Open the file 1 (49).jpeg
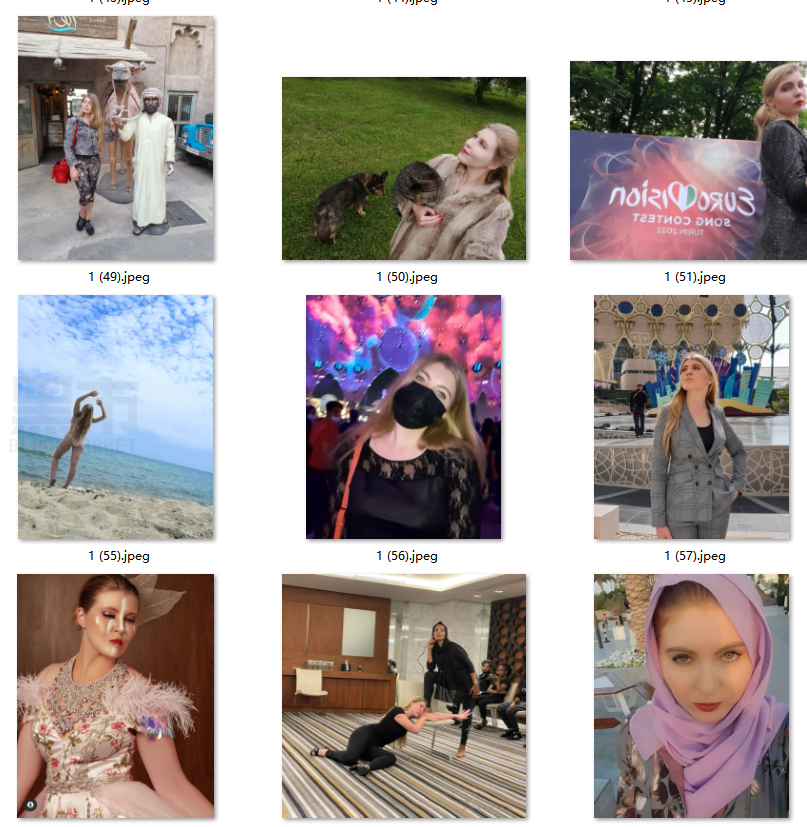The height and width of the screenshot is (827, 807). (x=115, y=138)
